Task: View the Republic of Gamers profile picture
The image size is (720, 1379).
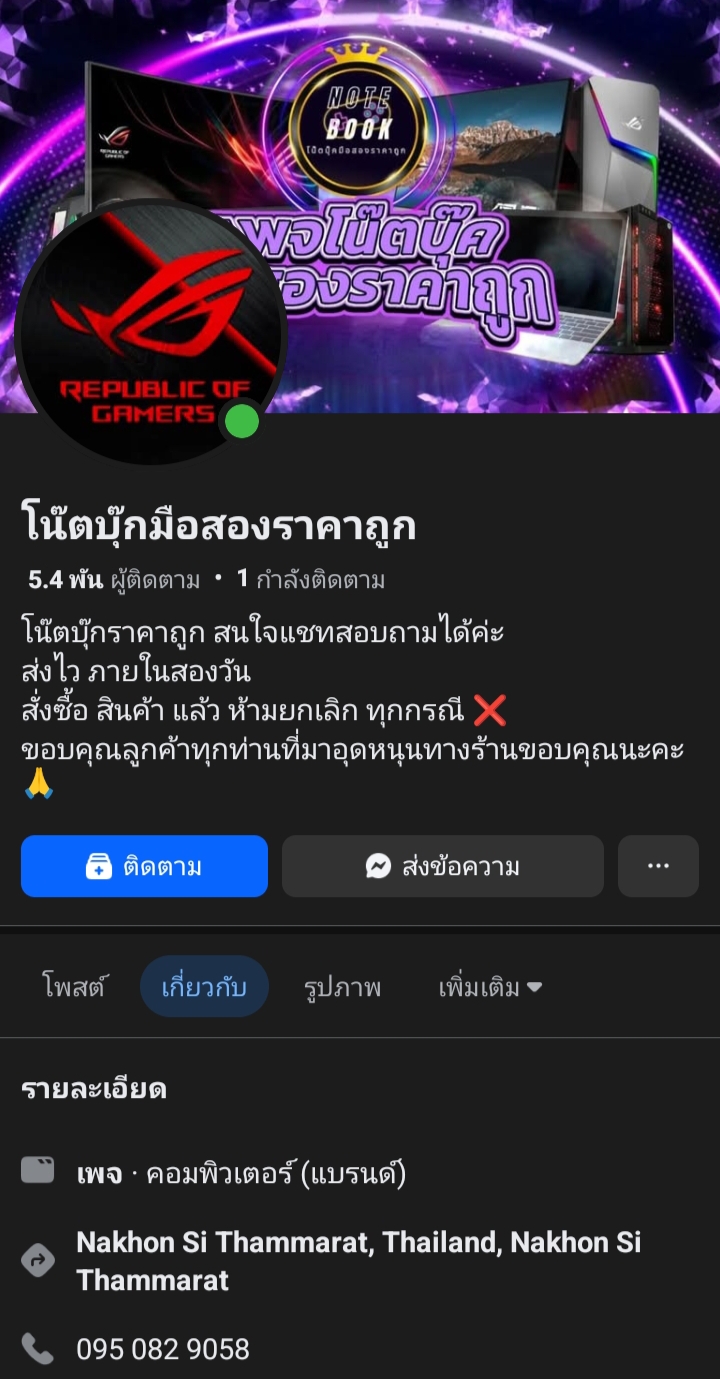Action: [150, 330]
